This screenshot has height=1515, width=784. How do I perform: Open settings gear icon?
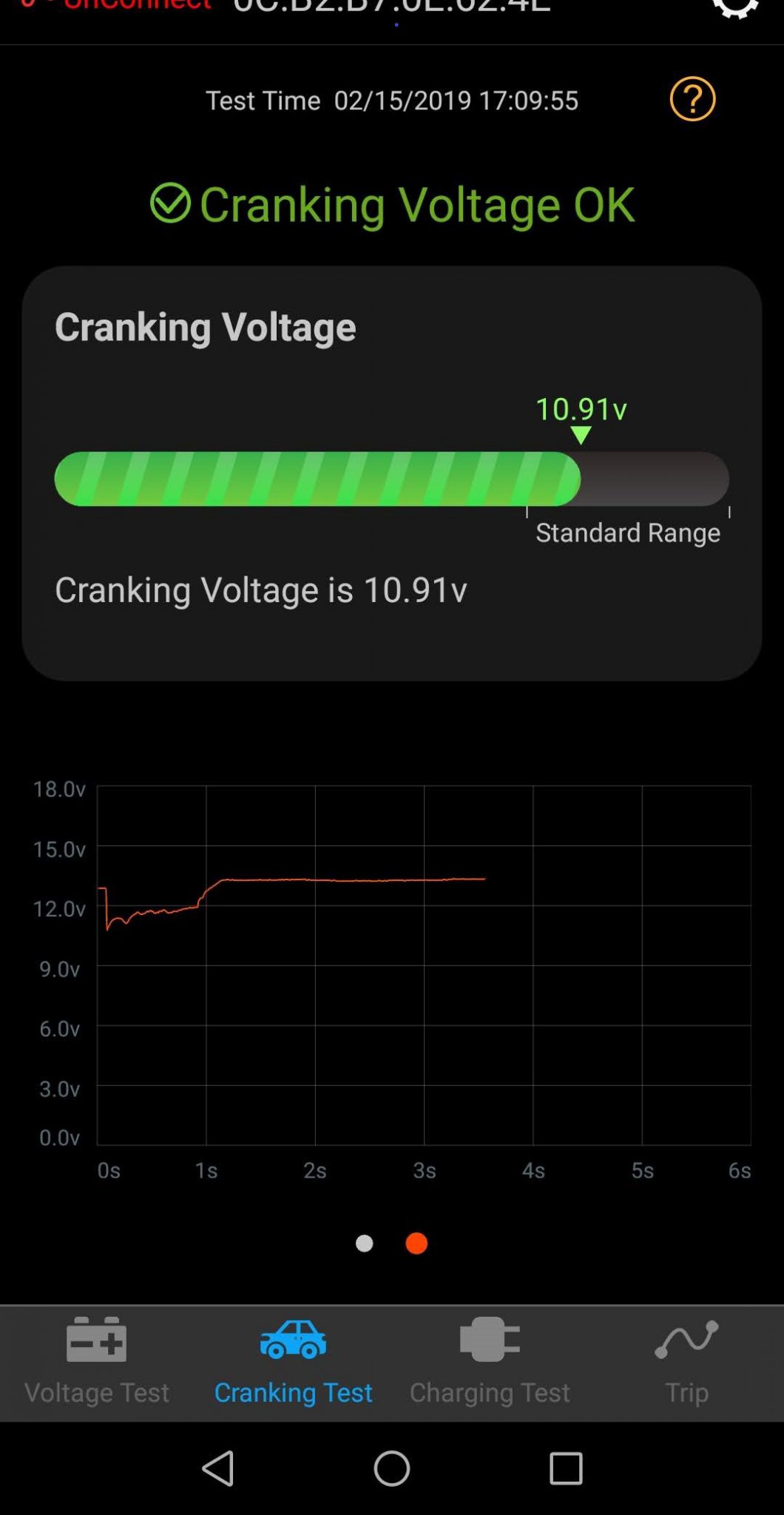(734, 6)
